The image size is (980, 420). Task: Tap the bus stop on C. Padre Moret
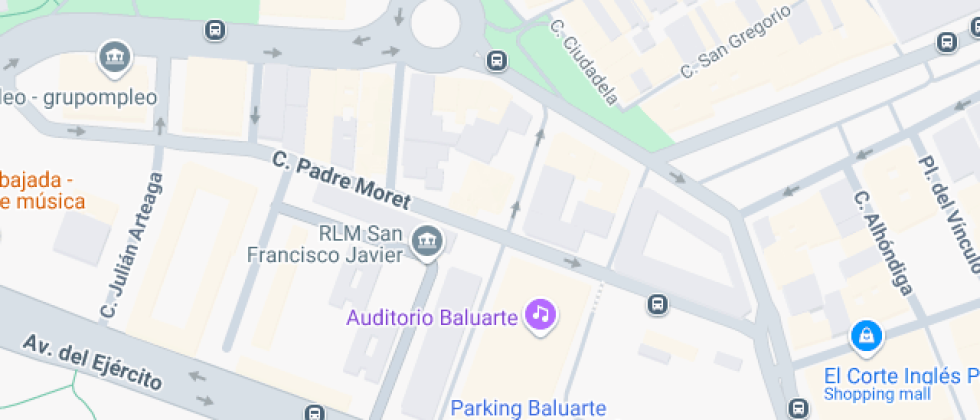[x=657, y=304]
